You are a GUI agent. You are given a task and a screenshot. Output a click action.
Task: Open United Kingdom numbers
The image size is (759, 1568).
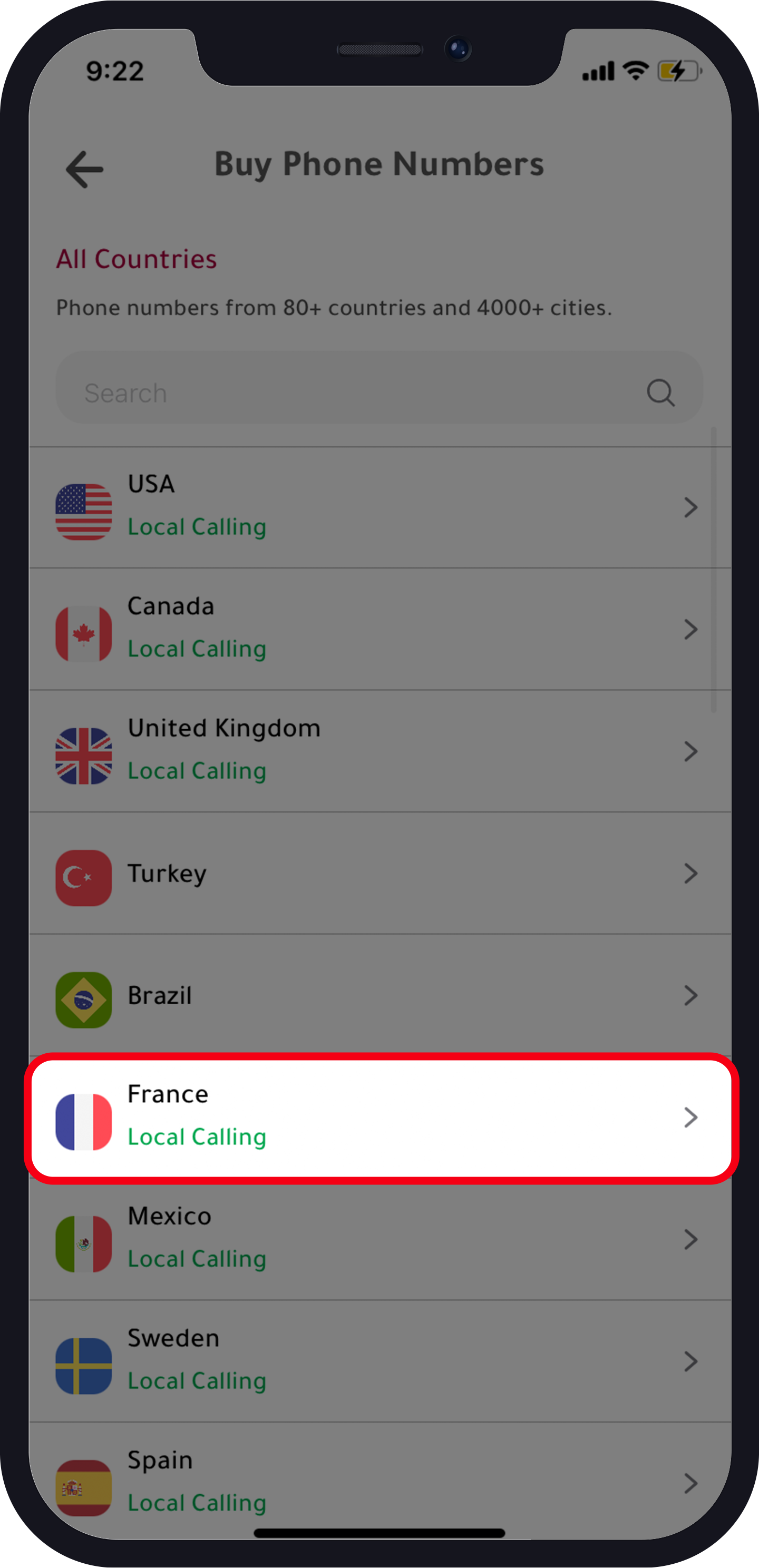click(x=378, y=751)
